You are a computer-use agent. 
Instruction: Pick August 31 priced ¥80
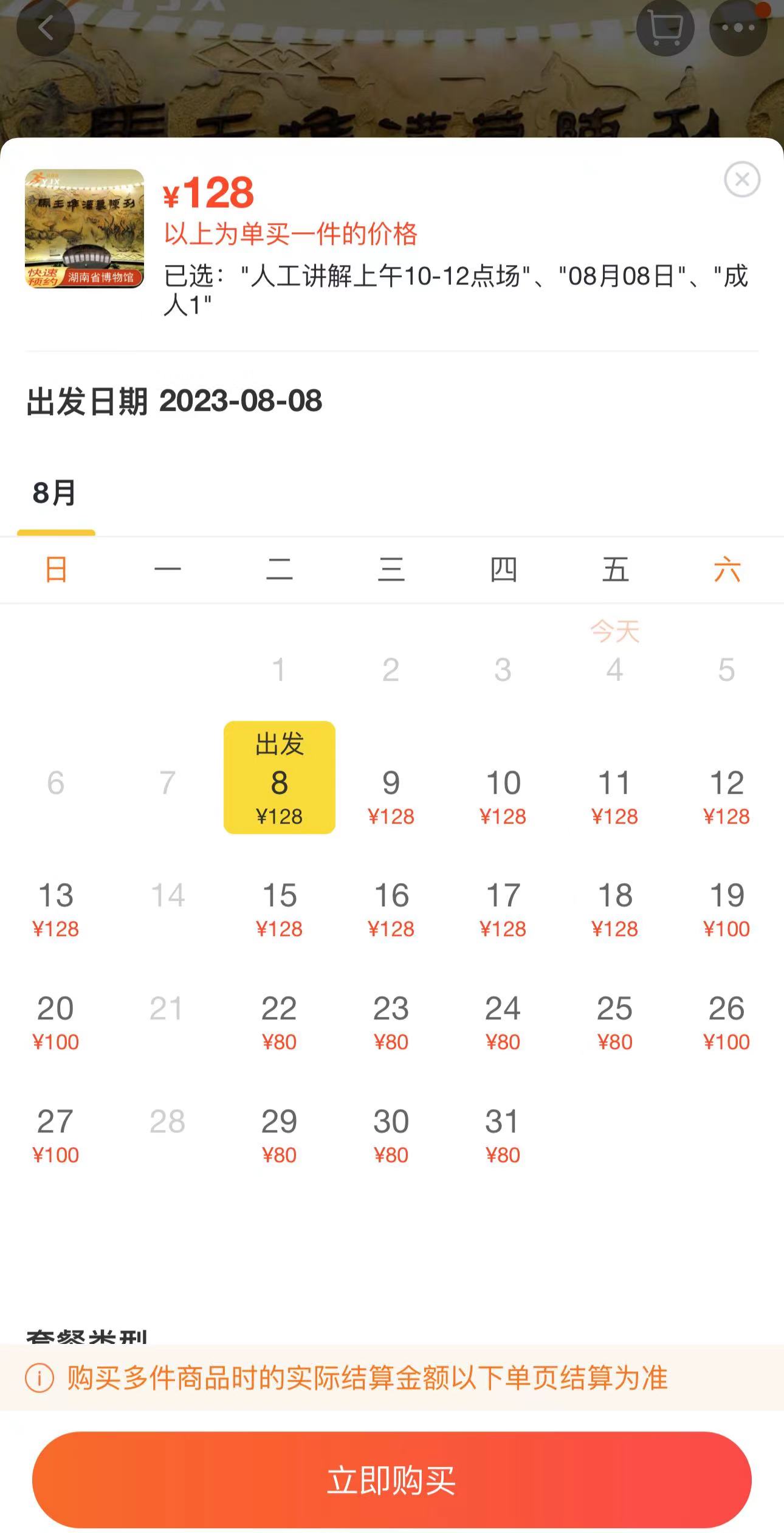point(503,1134)
